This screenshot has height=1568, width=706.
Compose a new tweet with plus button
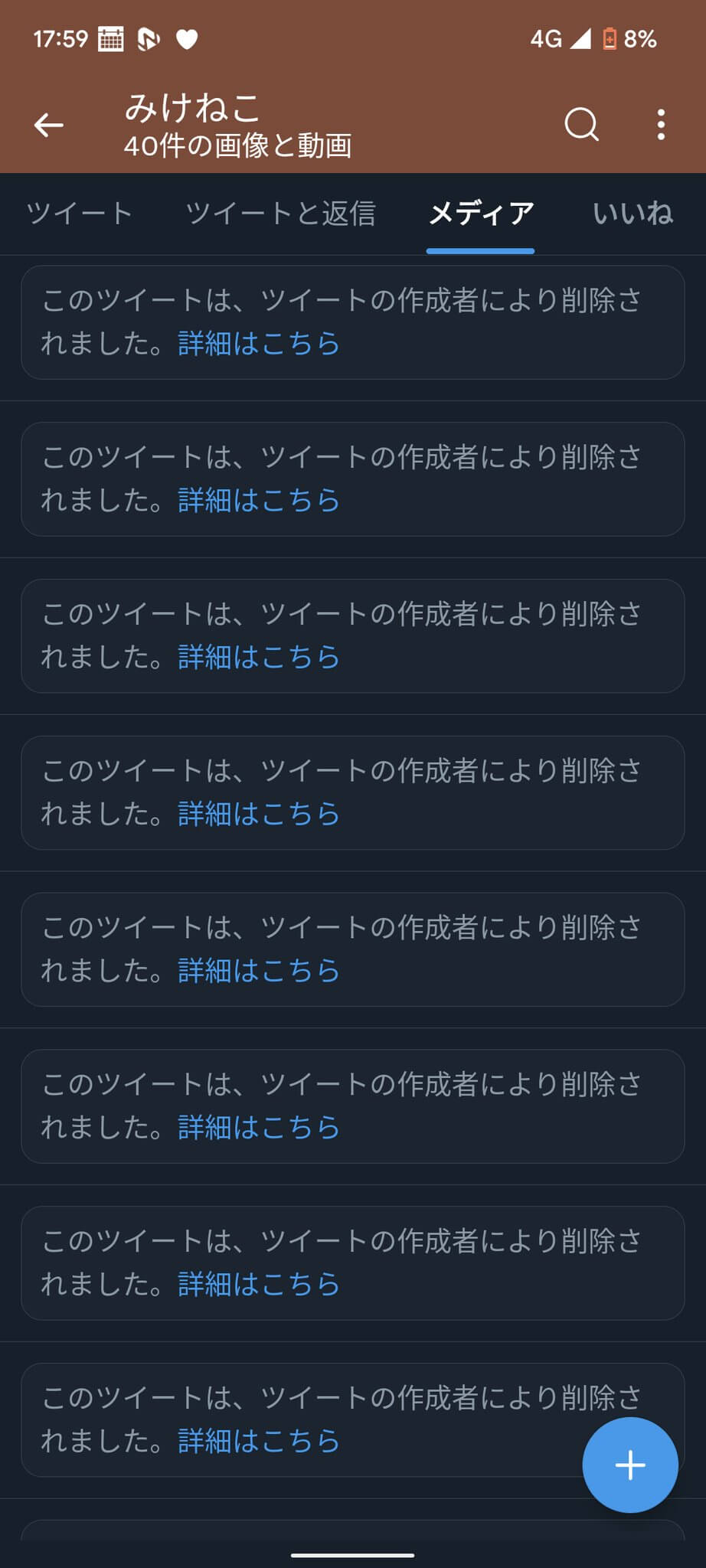[x=629, y=1465]
